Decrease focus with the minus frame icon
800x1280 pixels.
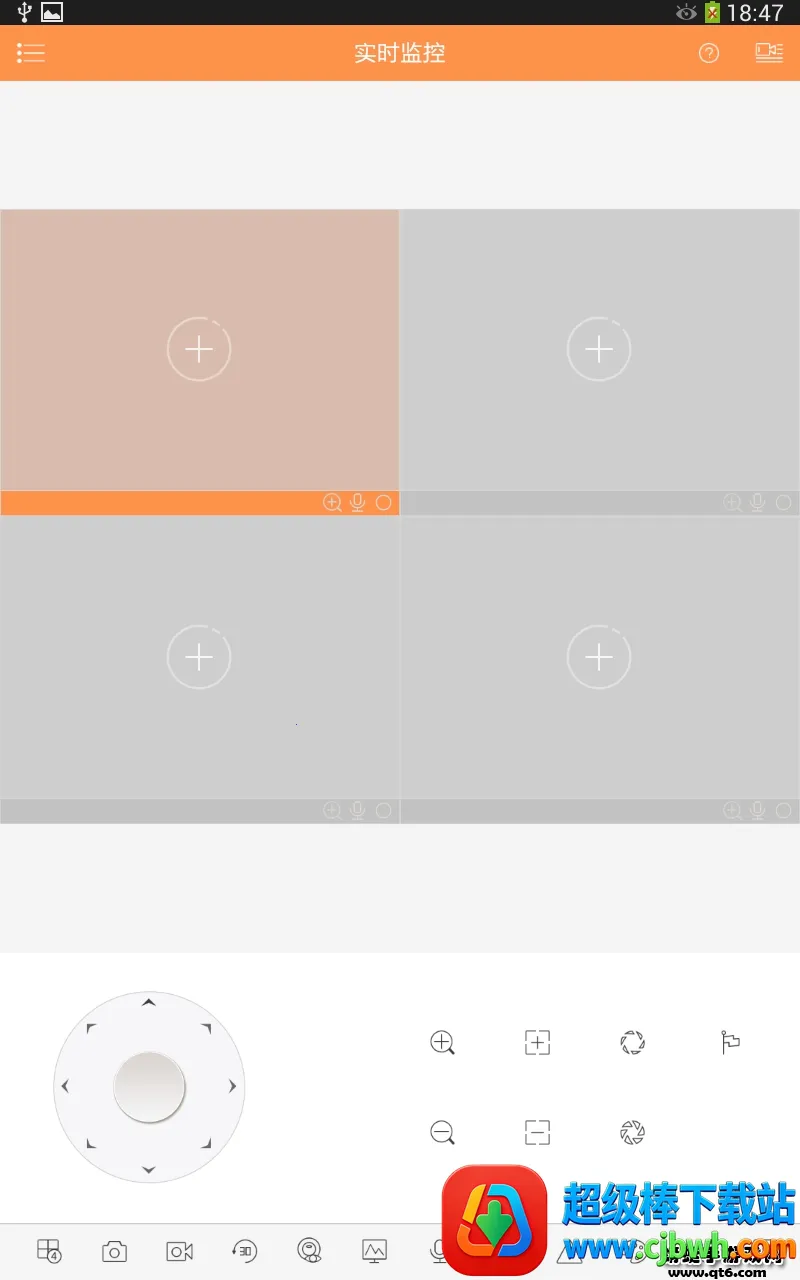[537, 1133]
